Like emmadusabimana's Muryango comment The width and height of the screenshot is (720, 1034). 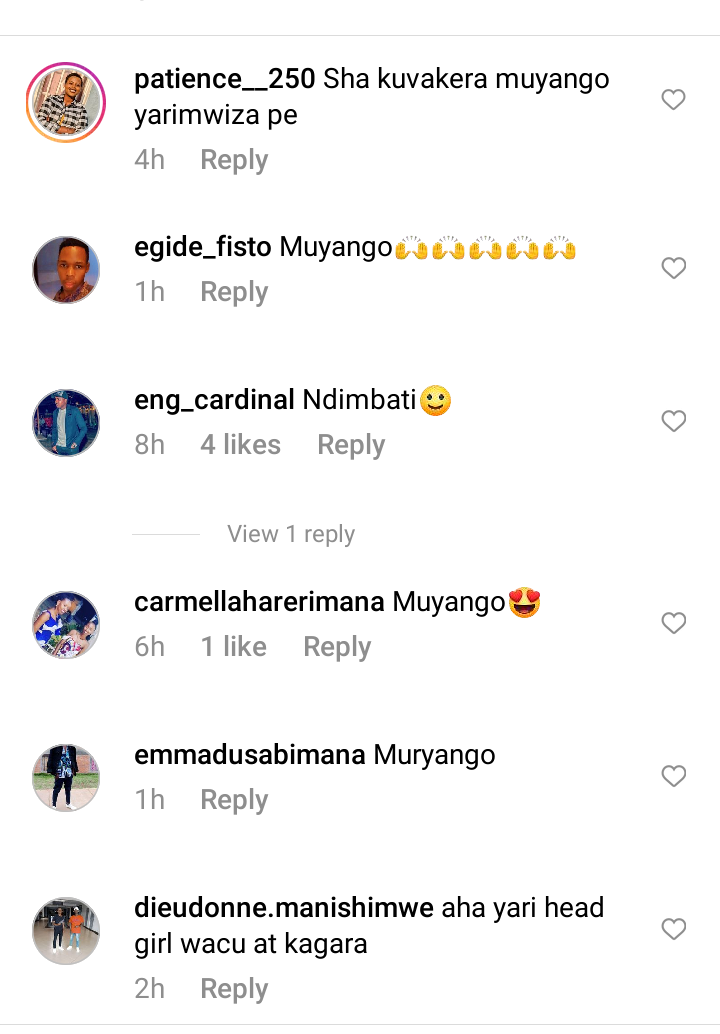(674, 776)
